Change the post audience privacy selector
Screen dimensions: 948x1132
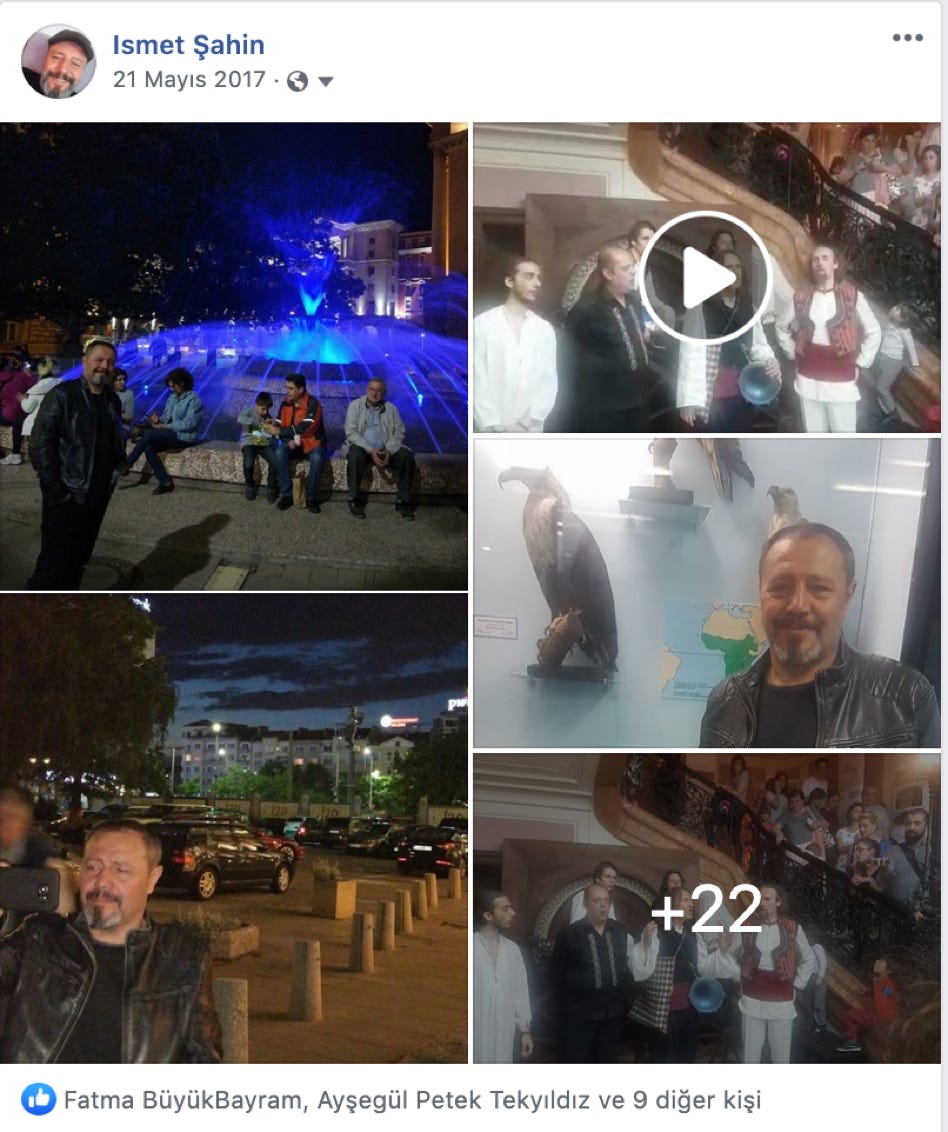pyautogui.click(x=310, y=81)
